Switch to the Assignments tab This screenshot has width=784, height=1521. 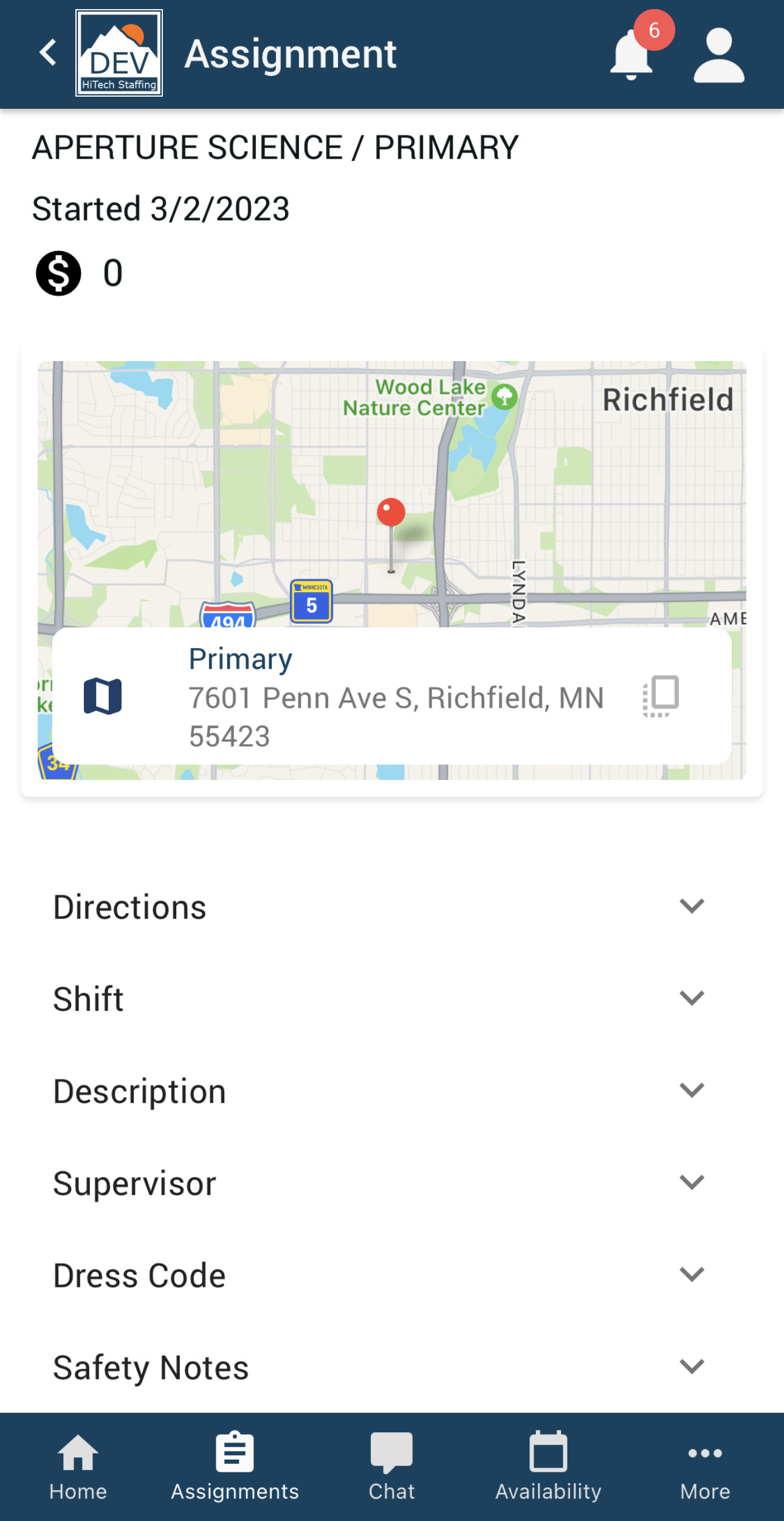tap(235, 1466)
